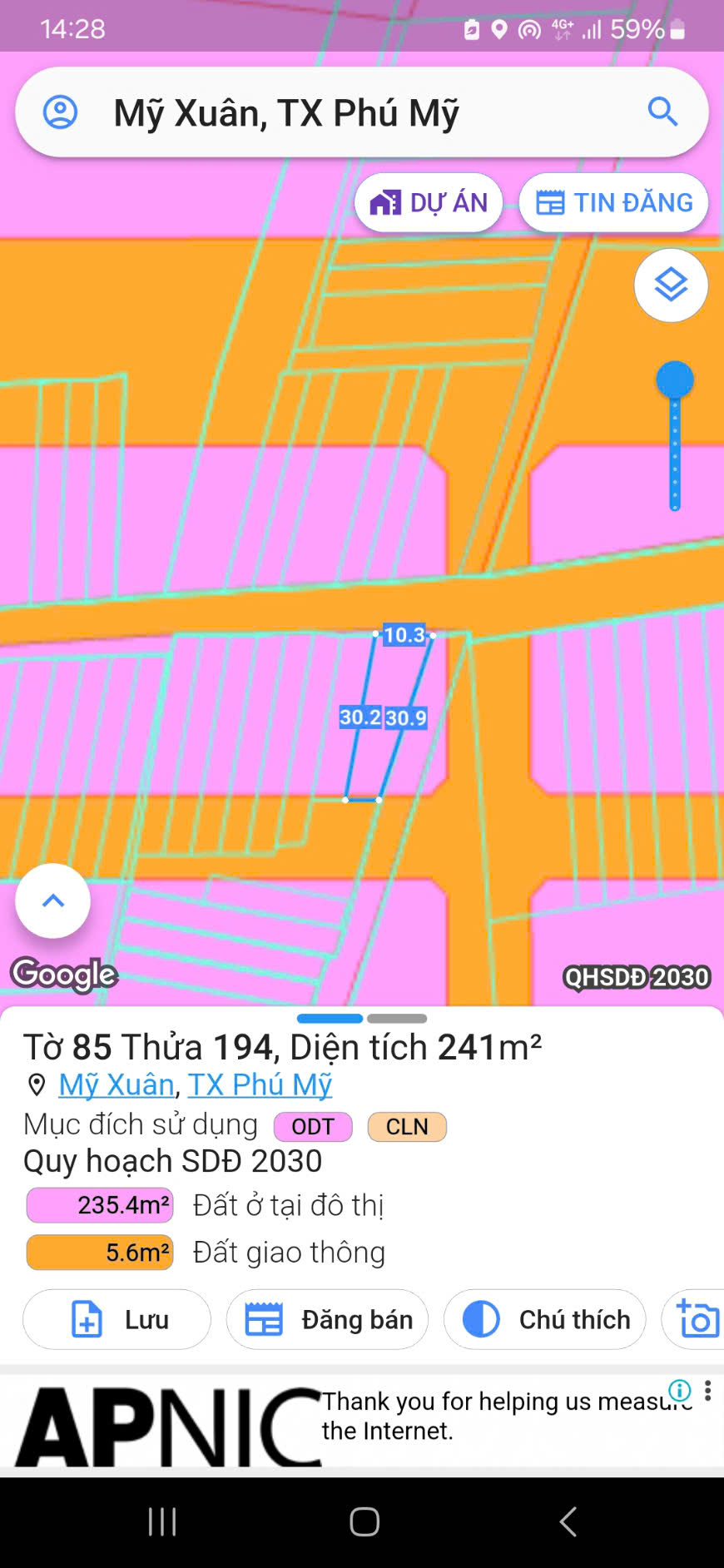The height and width of the screenshot is (1568, 724).
Task: Tap the search magnifier icon
Action: [x=662, y=112]
